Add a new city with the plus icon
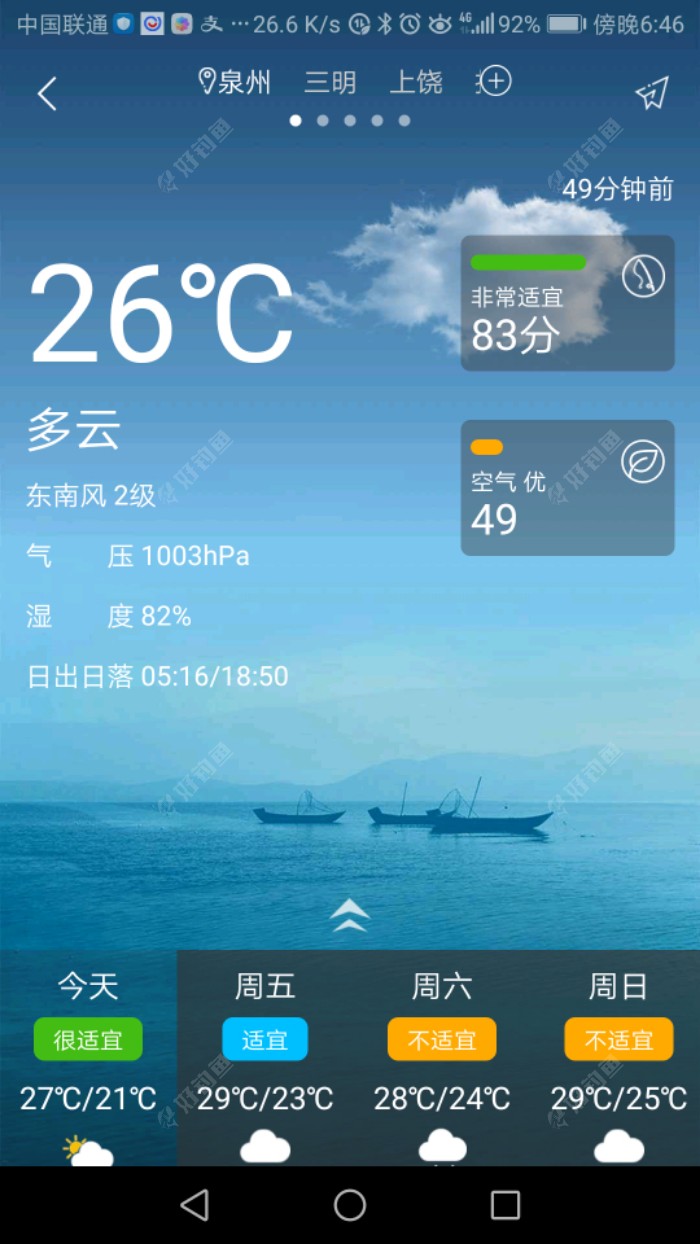The width and height of the screenshot is (700, 1244). [496, 81]
